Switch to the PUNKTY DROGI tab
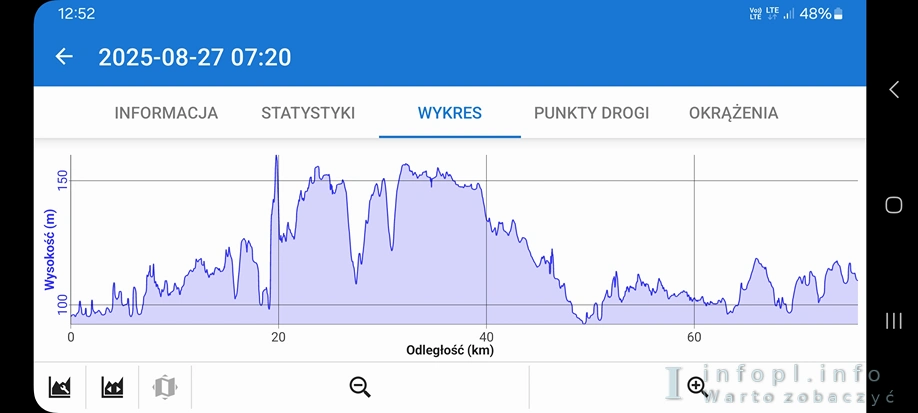 591,113
